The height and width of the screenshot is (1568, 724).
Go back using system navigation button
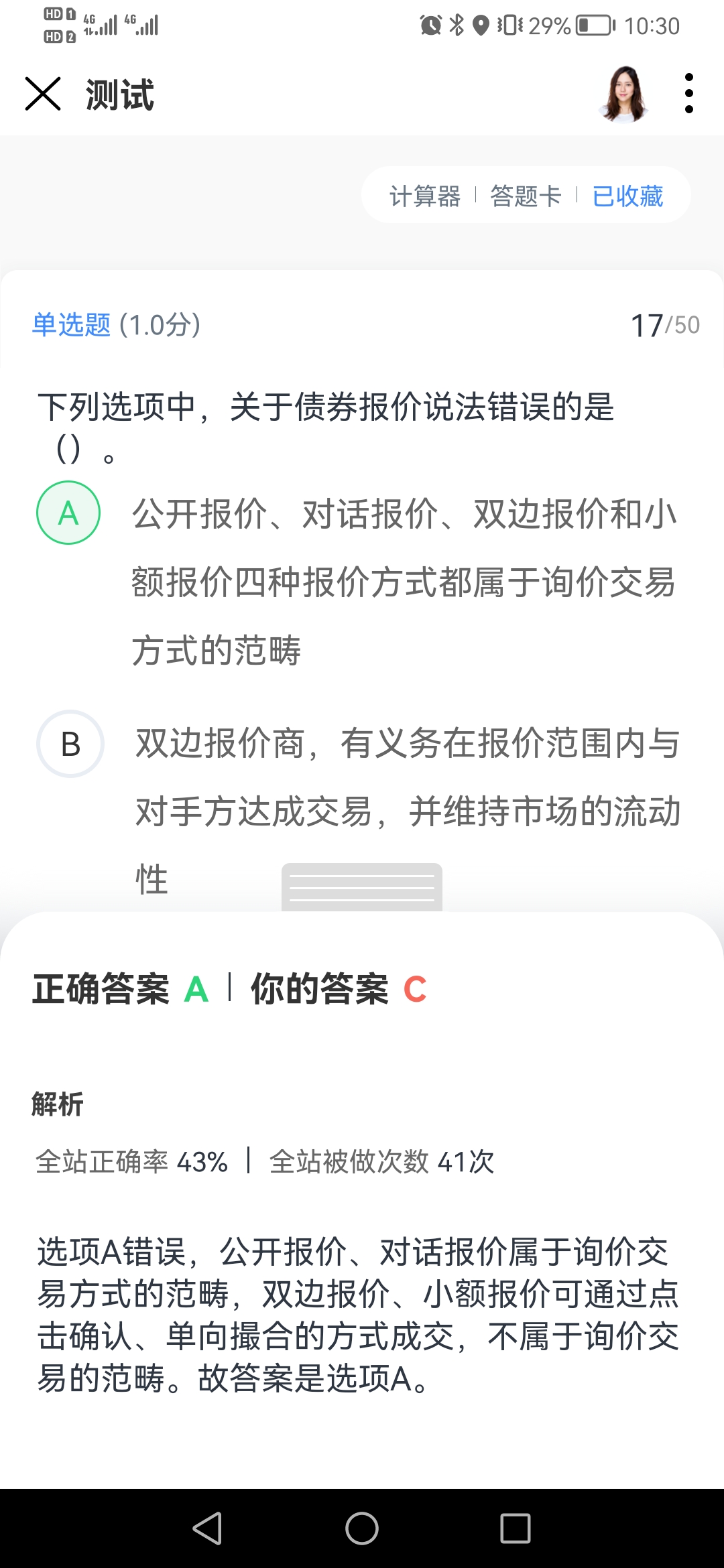point(208,1528)
